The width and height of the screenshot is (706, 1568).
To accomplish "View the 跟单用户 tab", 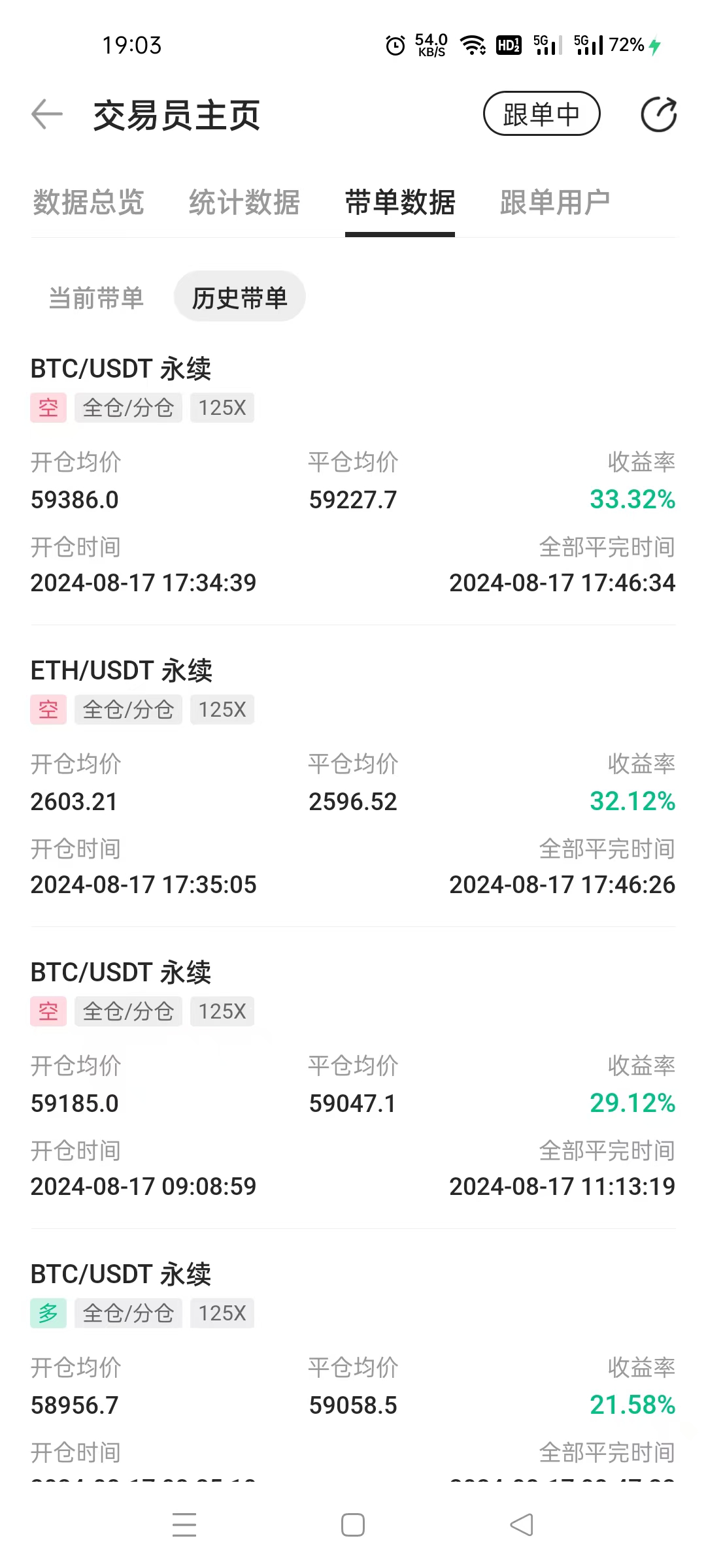I will pyautogui.click(x=555, y=203).
